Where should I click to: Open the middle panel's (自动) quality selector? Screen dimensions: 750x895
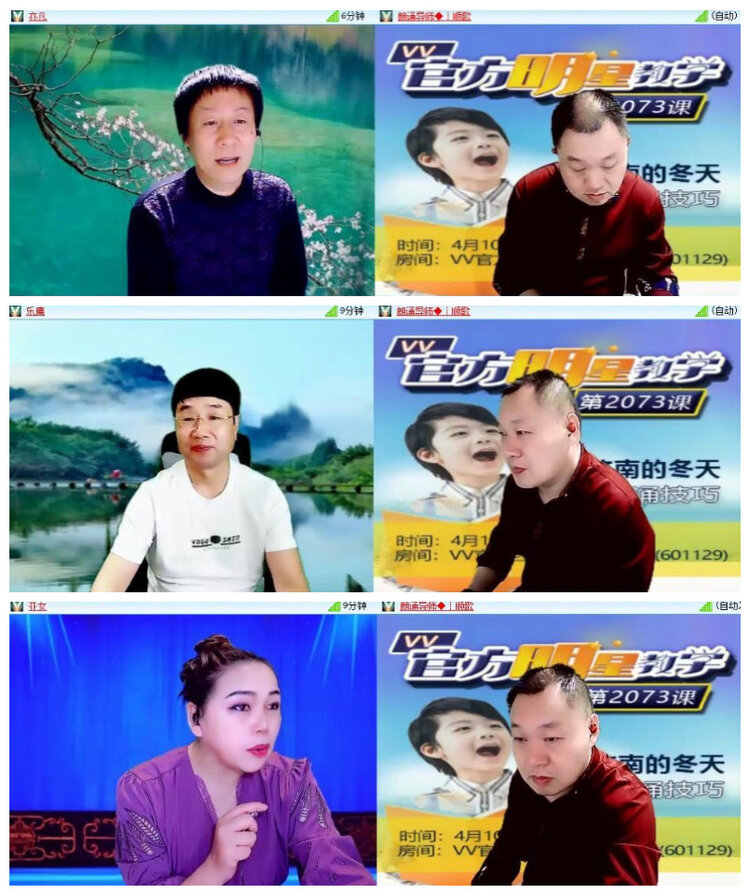tap(722, 310)
